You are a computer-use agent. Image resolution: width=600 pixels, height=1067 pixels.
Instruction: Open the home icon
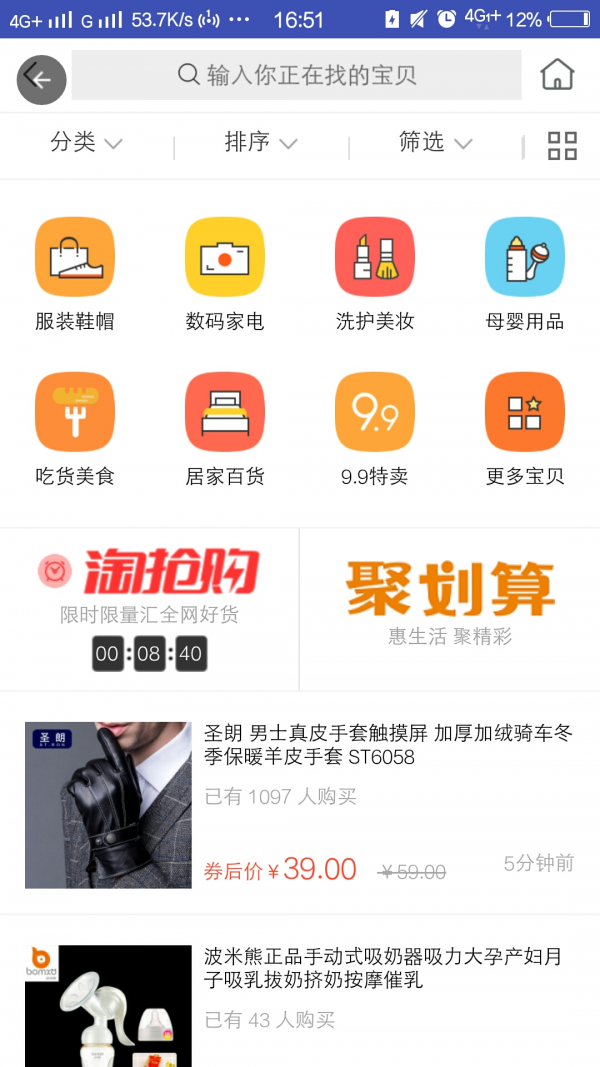pos(557,75)
